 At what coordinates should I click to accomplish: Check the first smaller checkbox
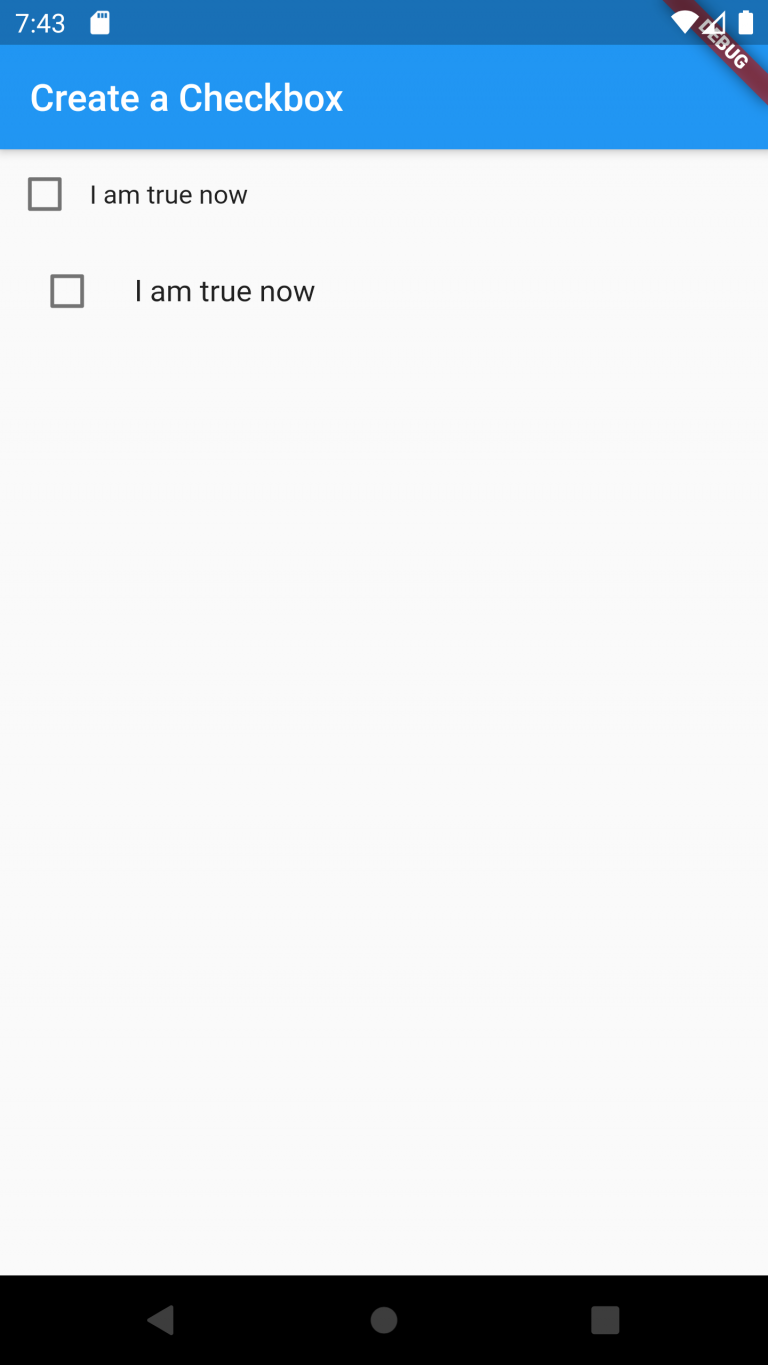click(x=45, y=194)
